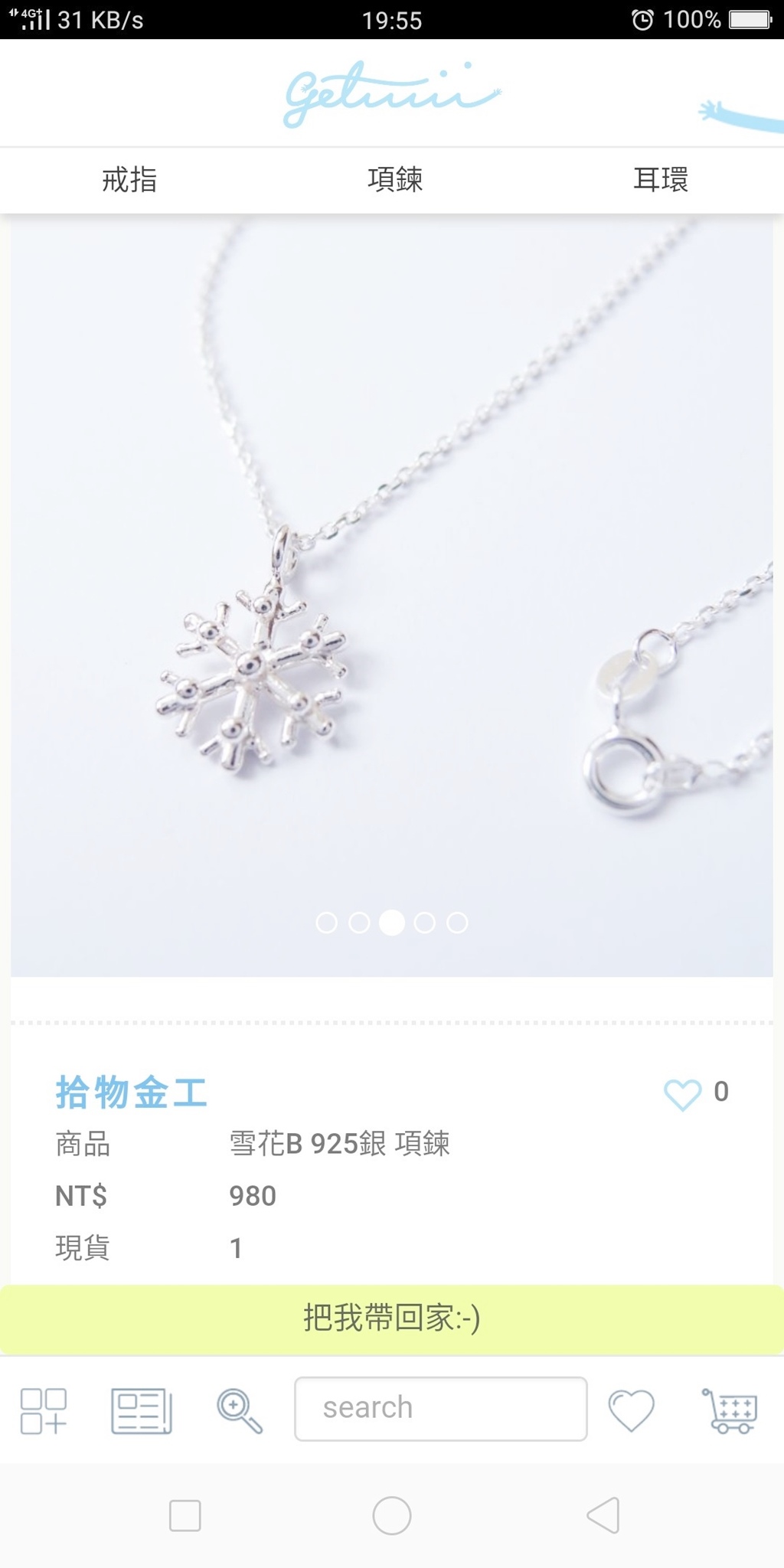The height and width of the screenshot is (1568, 784).
Task: Go back with the system back button
Action: pyautogui.click(x=603, y=1515)
